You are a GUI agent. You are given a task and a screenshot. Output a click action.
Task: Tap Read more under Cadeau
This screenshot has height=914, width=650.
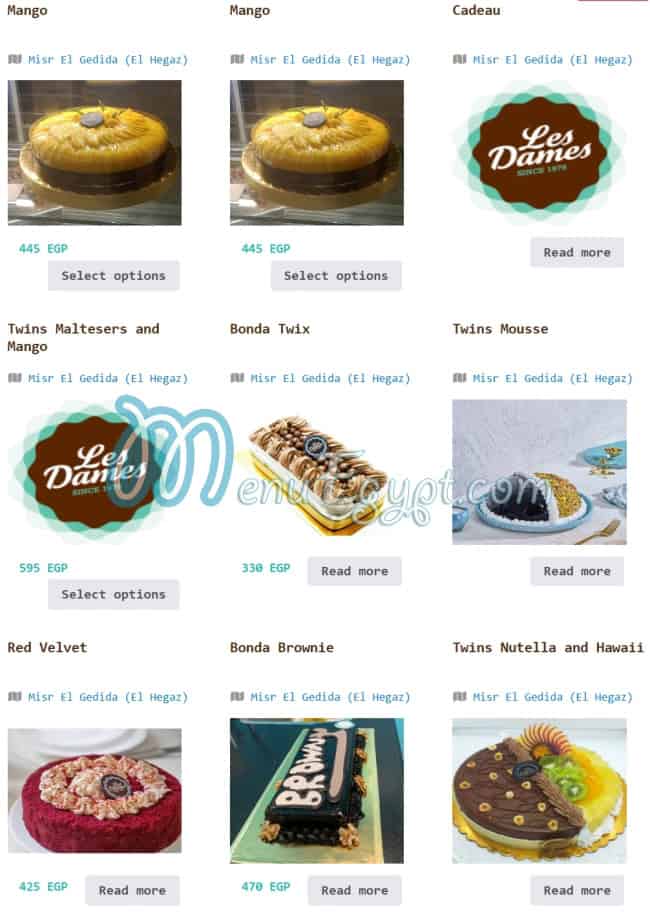(x=577, y=252)
